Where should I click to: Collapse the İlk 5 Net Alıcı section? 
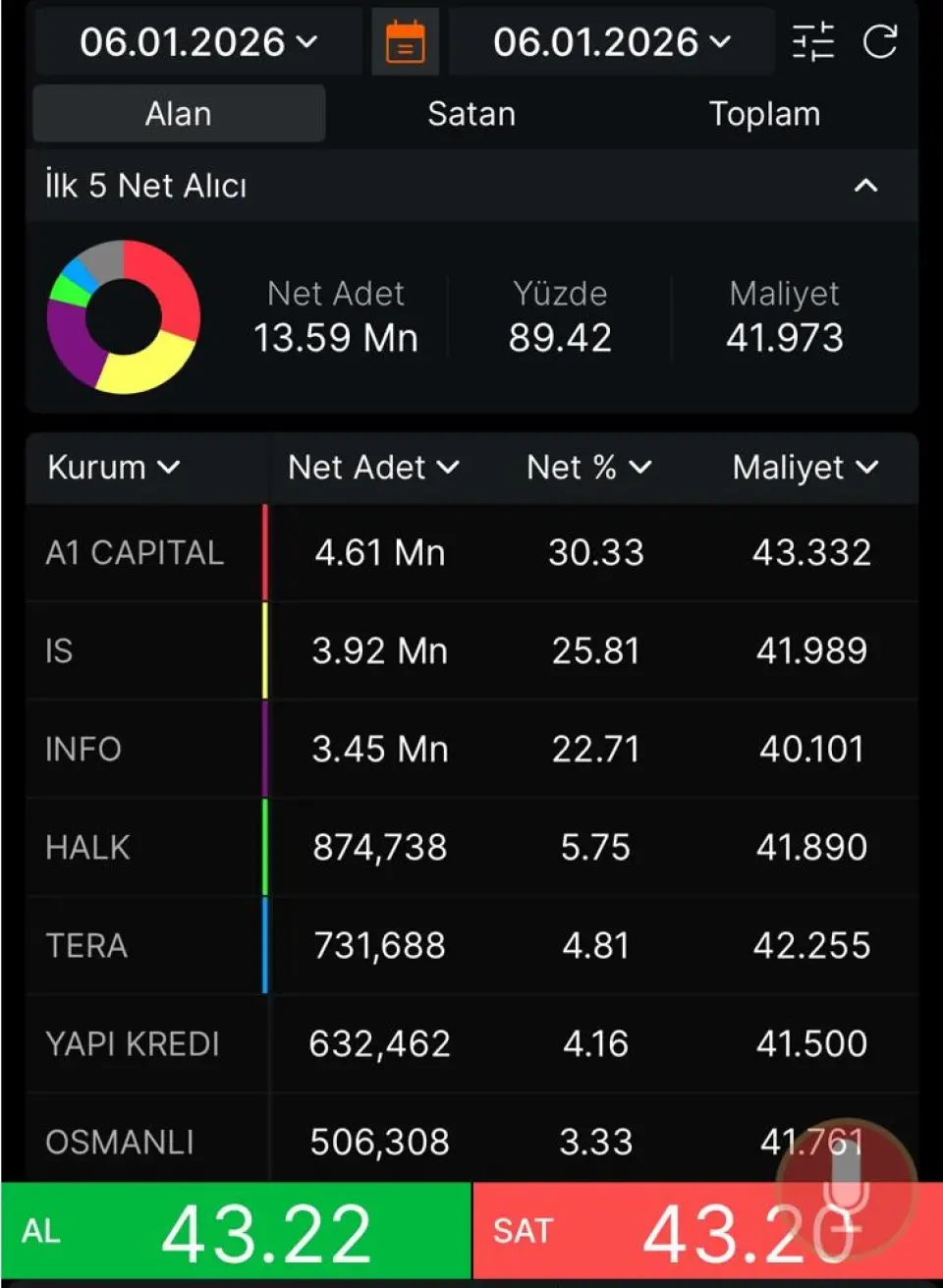coord(865,186)
